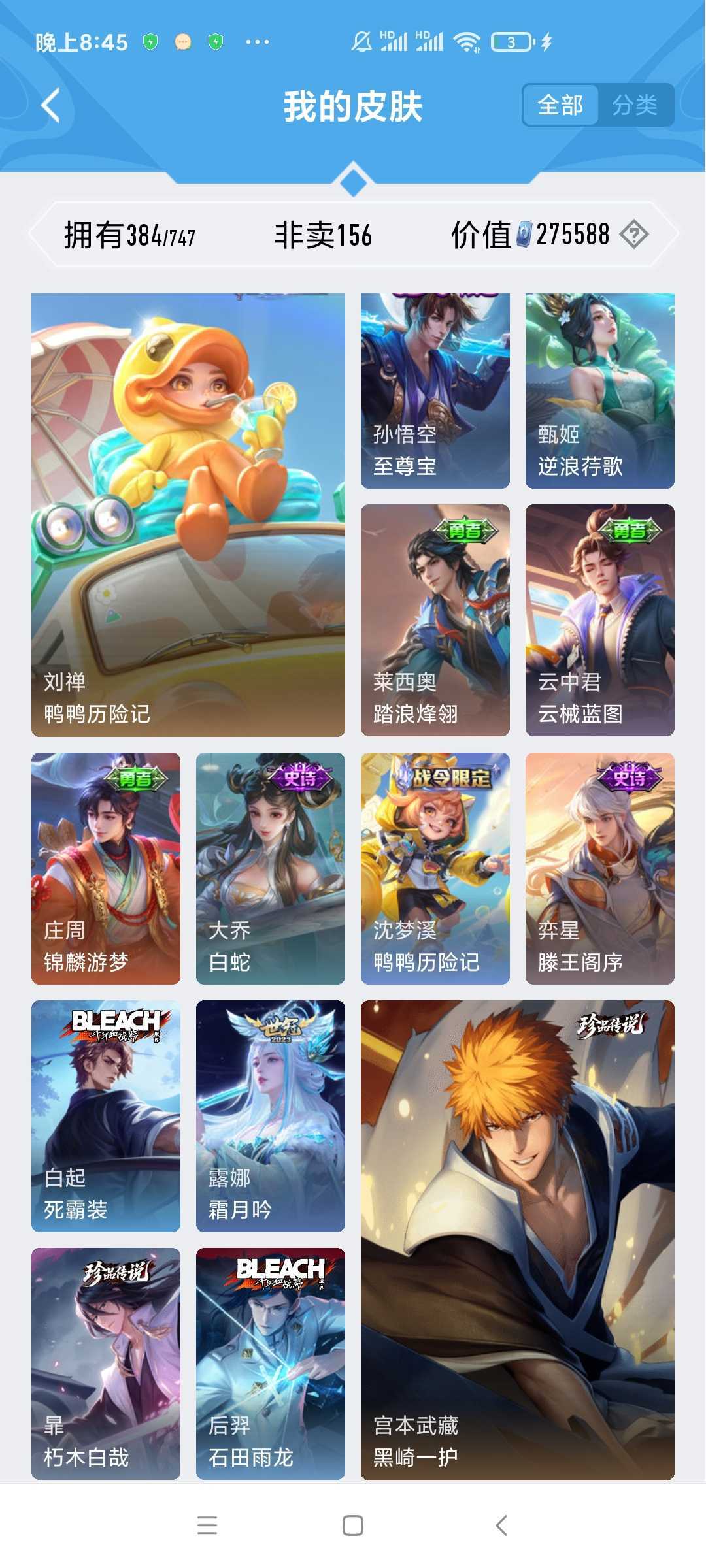View 云中君 云械蓝图 skin
Image resolution: width=706 pixels, height=1568 pixels.
[x=600, y=620]
